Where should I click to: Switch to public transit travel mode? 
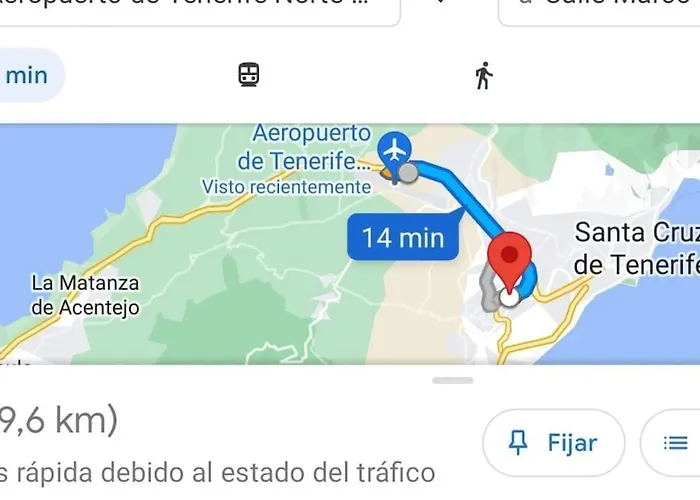point(249,75)
